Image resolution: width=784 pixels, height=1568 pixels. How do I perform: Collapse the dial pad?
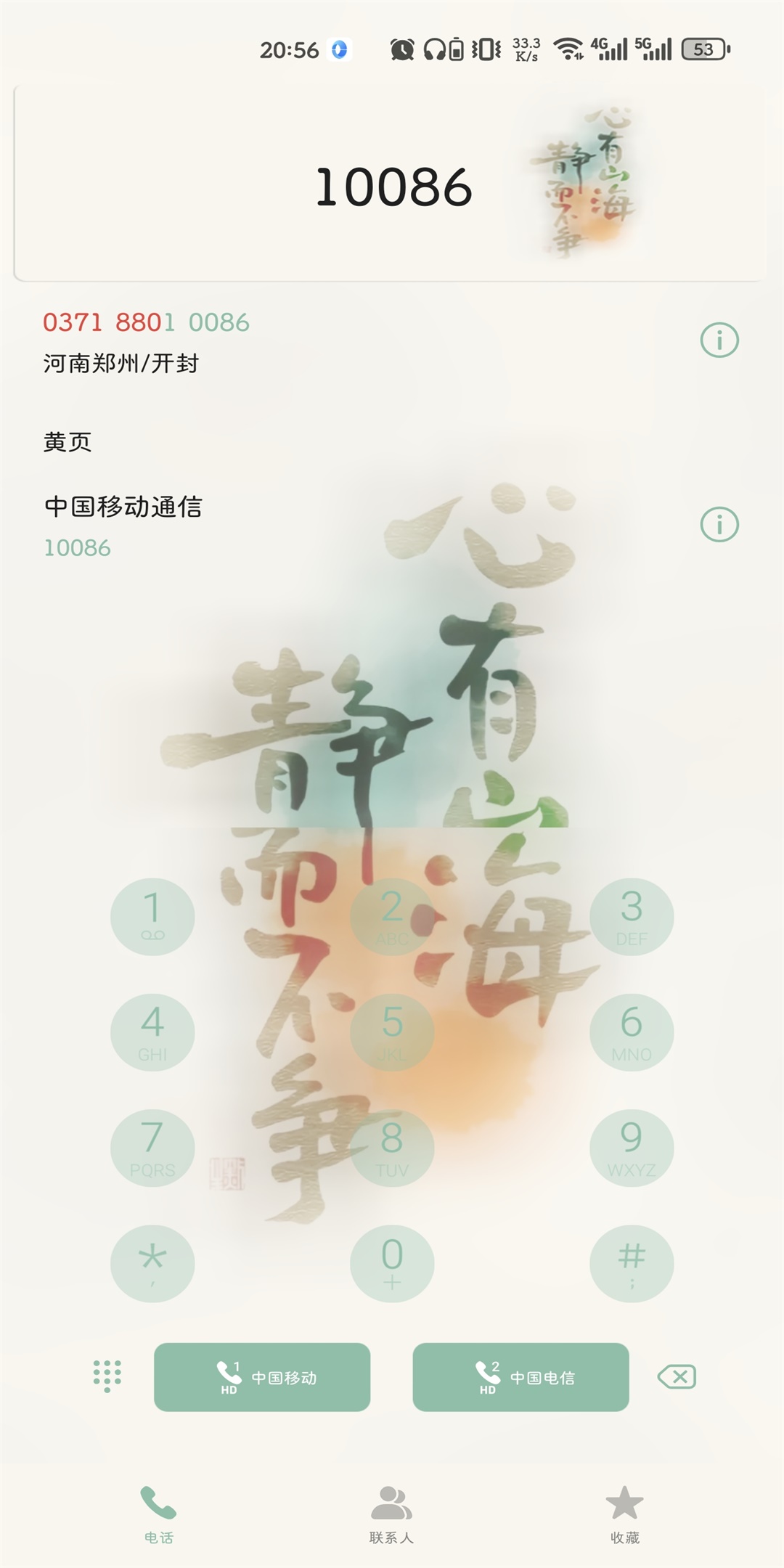click(107, 1376)
